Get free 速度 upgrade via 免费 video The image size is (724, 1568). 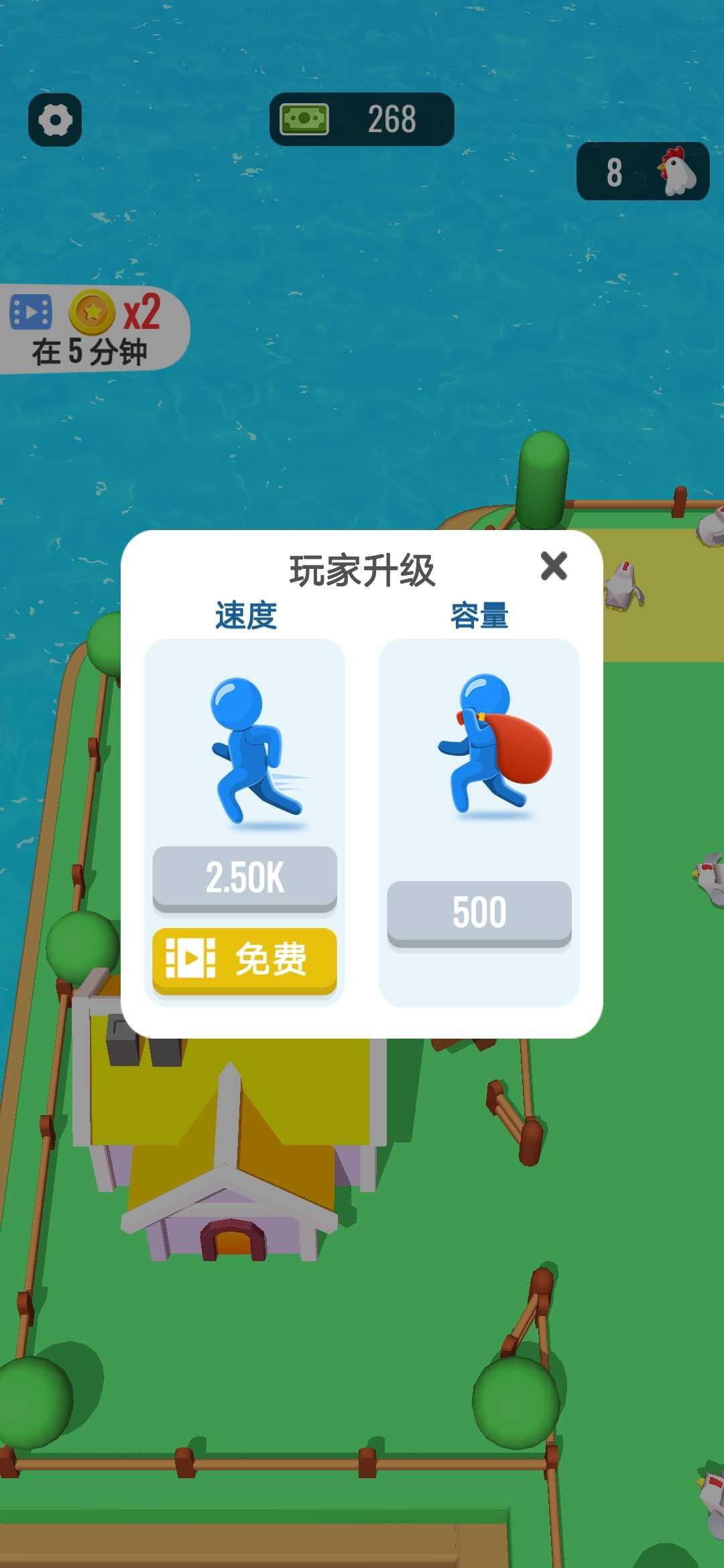[x=245, y=960]
